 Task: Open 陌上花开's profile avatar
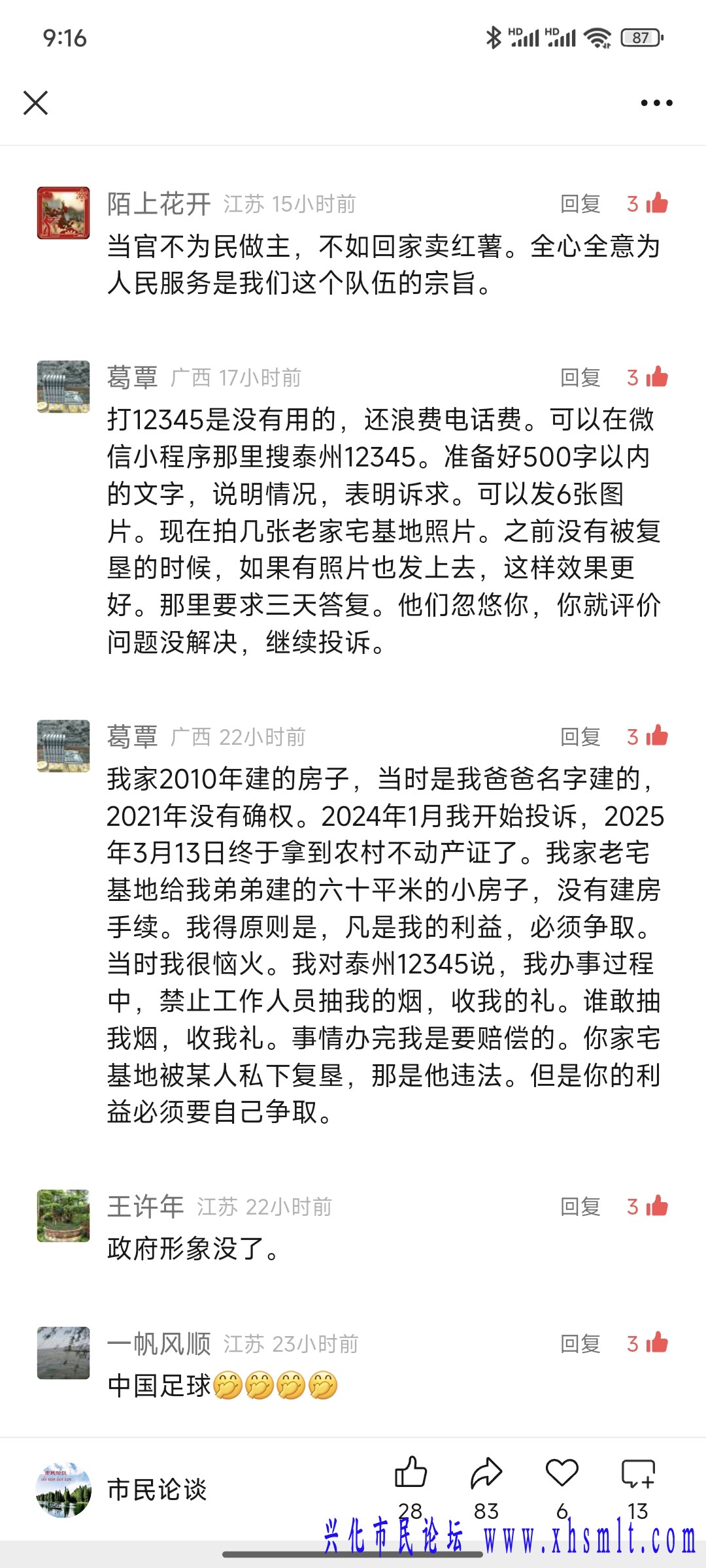(x=63, y=213)
